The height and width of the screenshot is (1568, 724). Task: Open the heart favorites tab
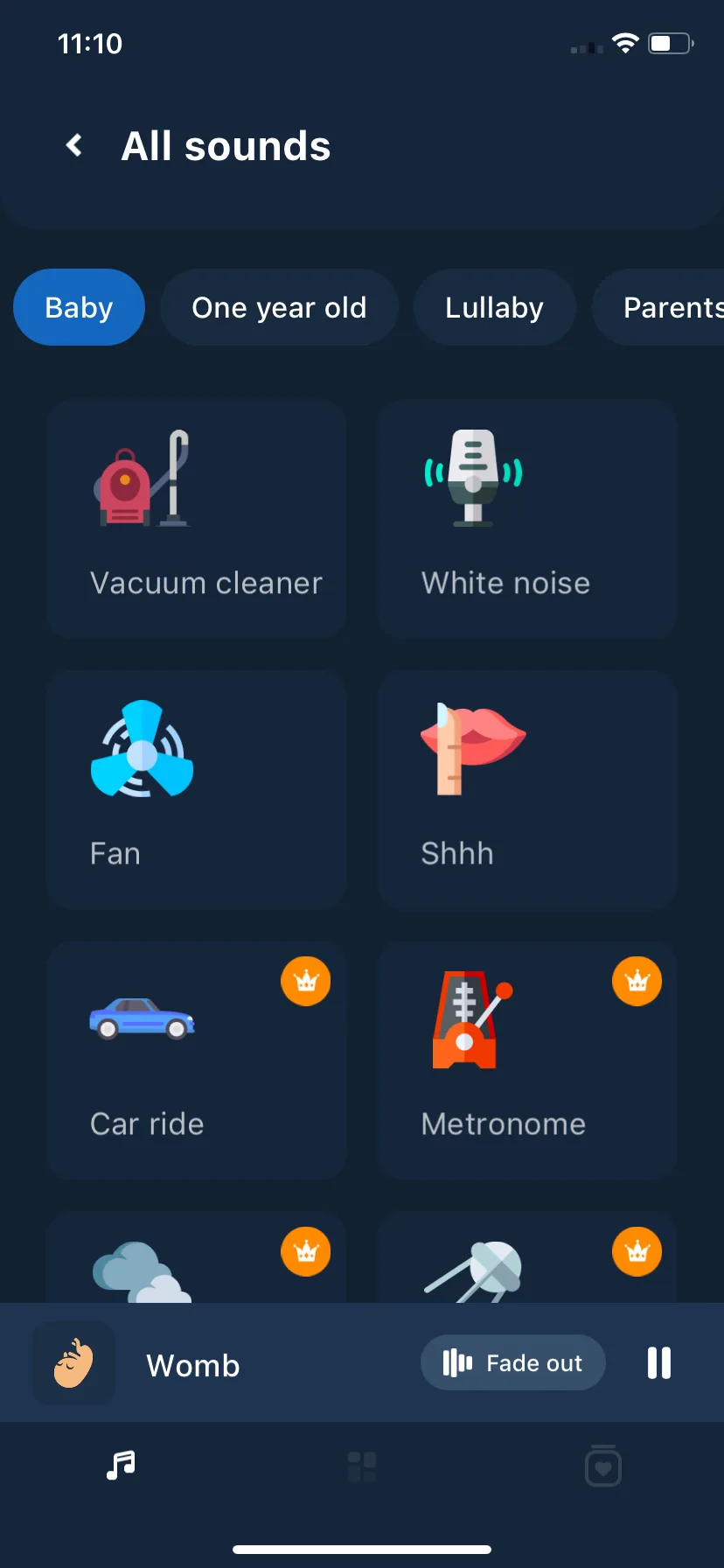point(602,1466)
